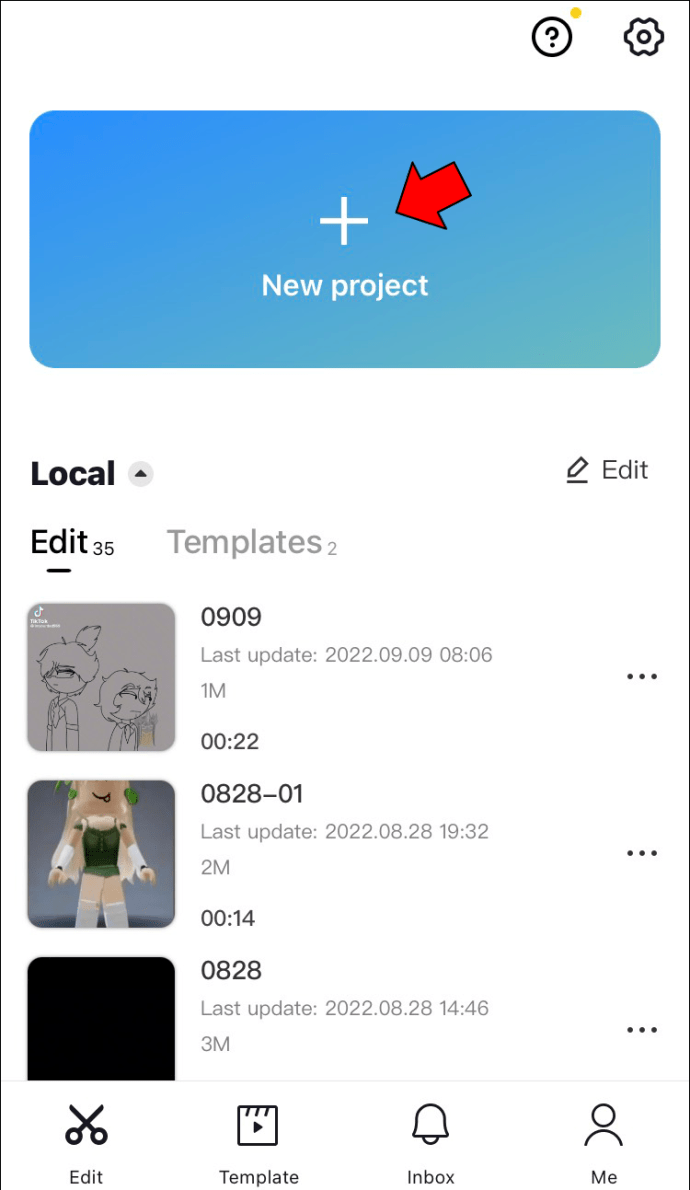Go to the Edit bottom navigation tab

(x=86, y=1142)
